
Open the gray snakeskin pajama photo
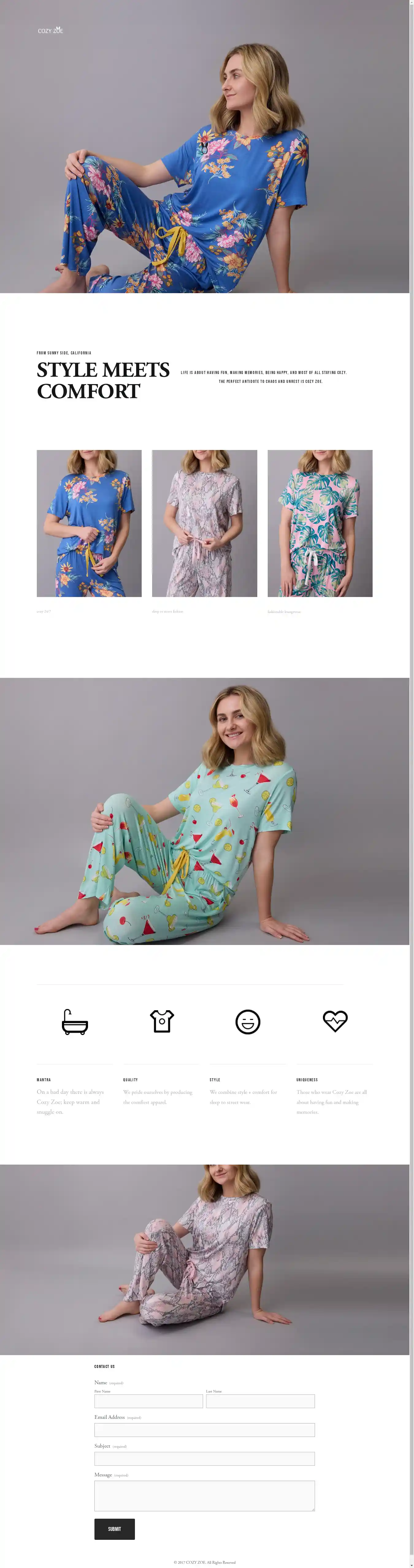click(204, 523)
